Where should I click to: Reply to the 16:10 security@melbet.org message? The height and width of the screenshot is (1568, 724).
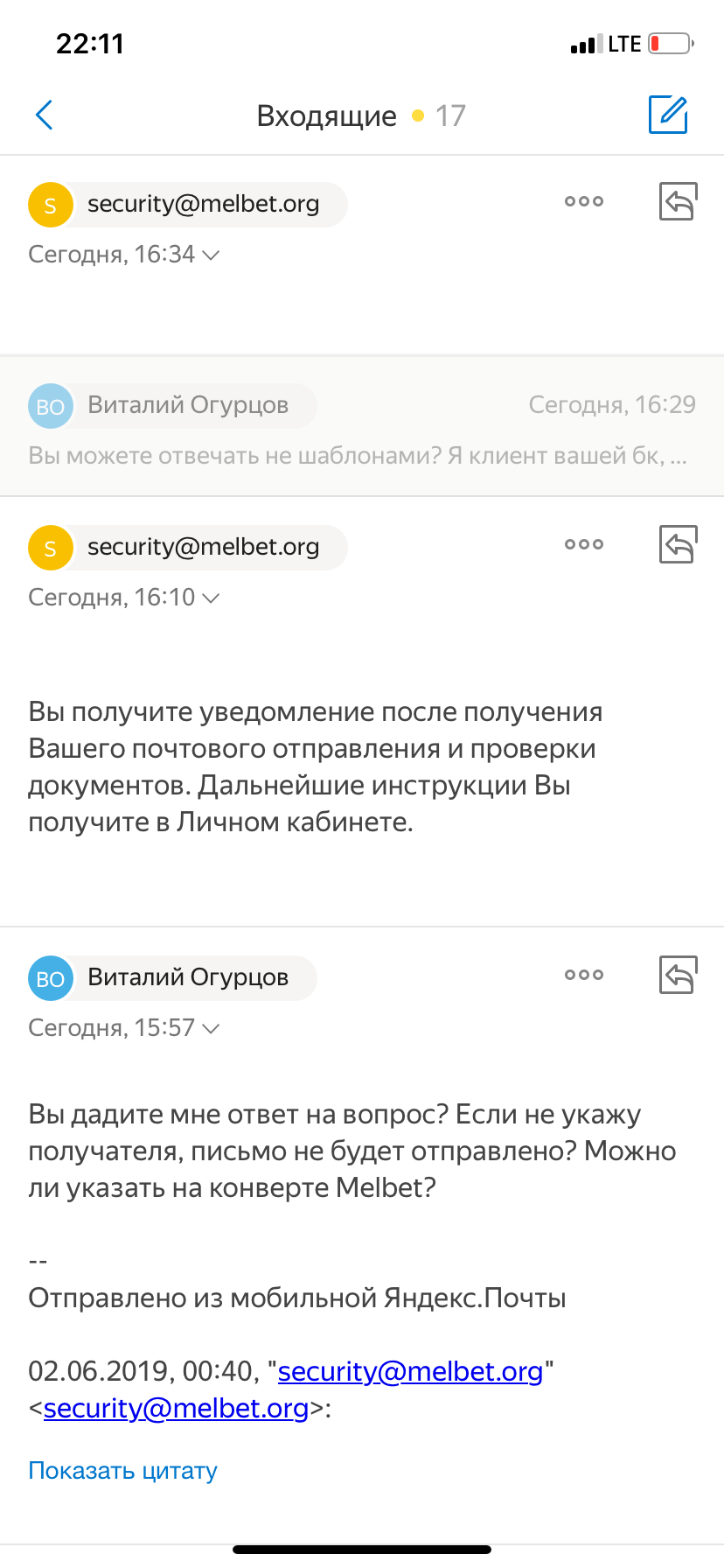pos(678,544)
